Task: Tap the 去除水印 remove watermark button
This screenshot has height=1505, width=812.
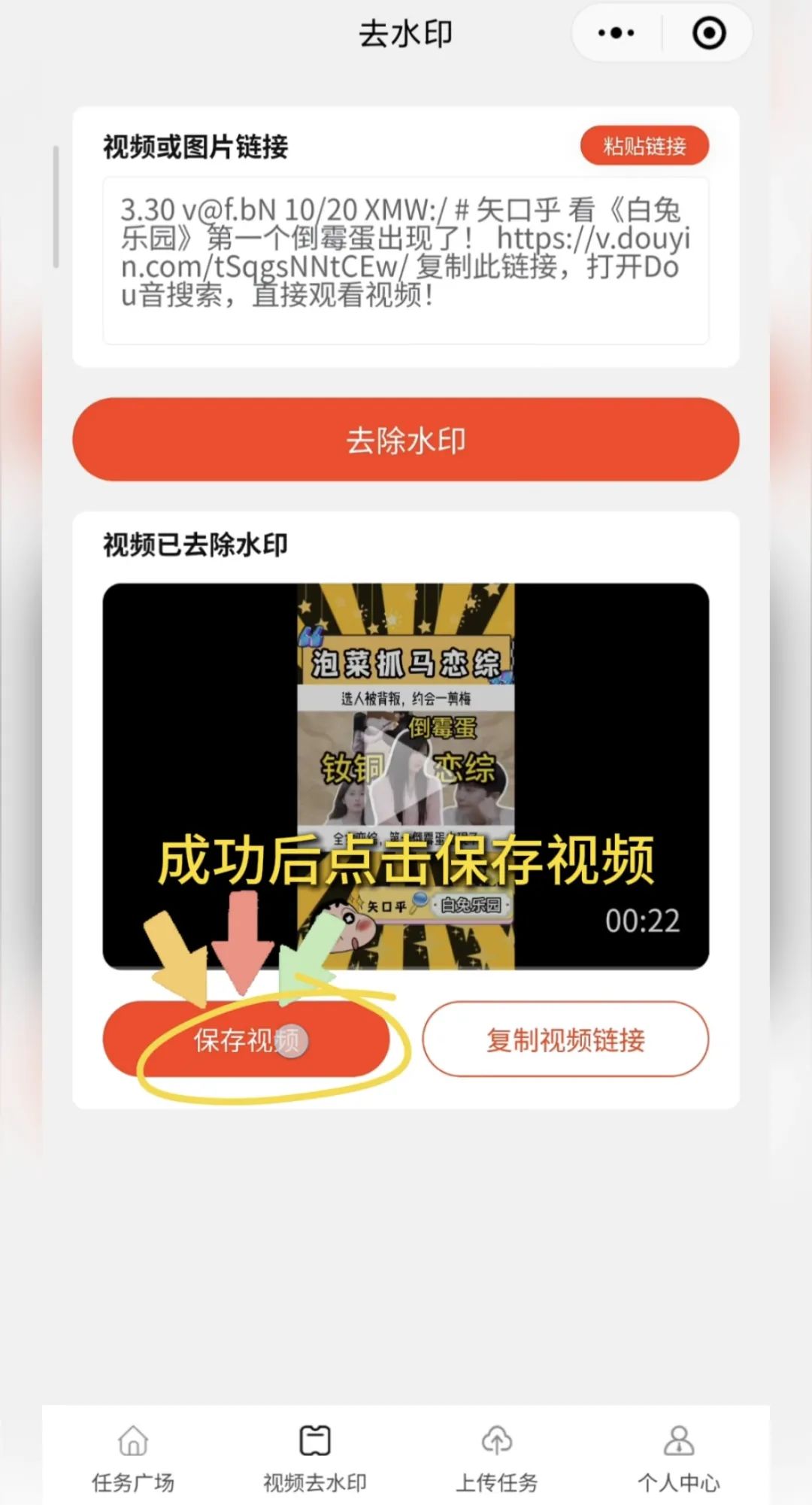Action: pyautogui.click(x=406, y=440)
